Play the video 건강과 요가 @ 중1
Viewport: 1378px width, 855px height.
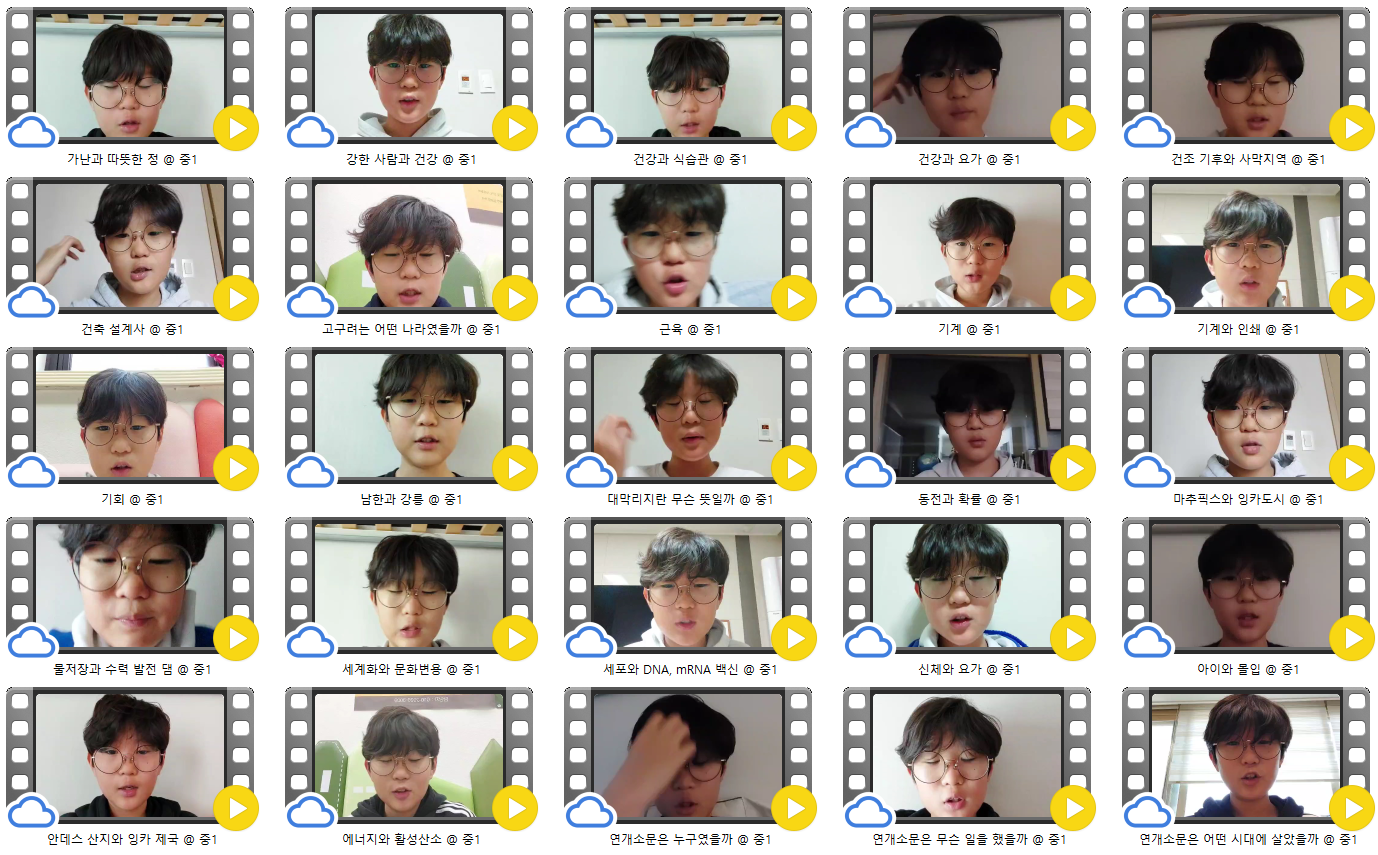pyautogui.click(x=1073, y=128)
